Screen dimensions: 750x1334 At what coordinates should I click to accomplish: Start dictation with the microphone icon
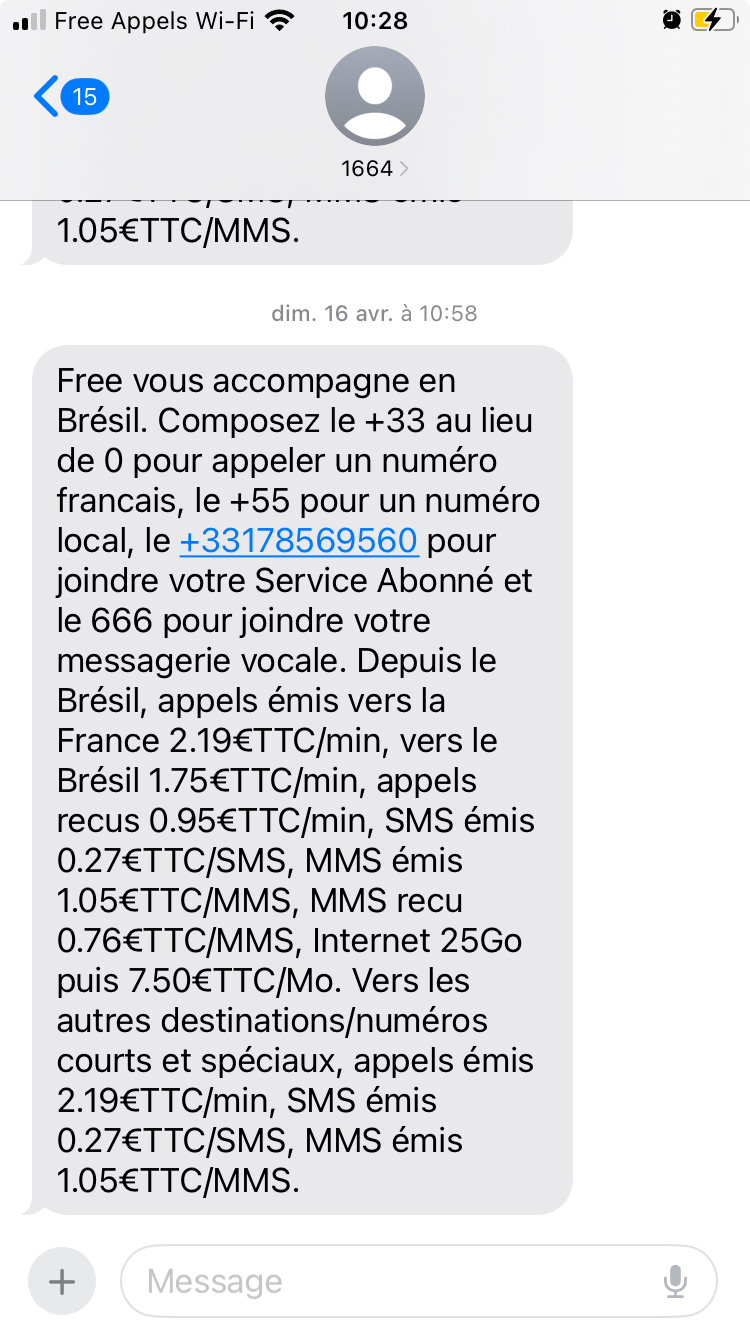point(675,1281)
